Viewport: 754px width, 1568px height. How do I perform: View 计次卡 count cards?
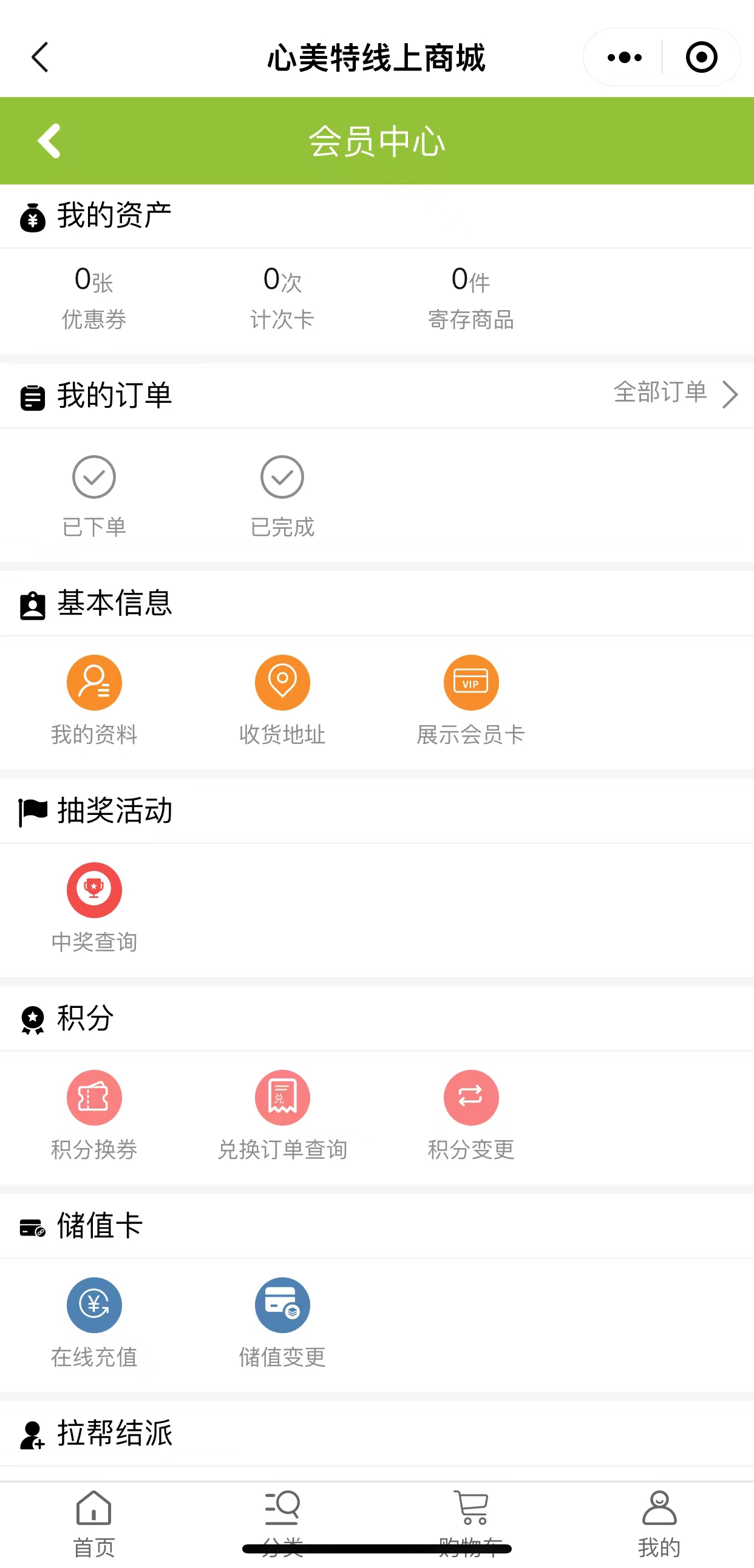pyautogui.click(x=282, y=298)
